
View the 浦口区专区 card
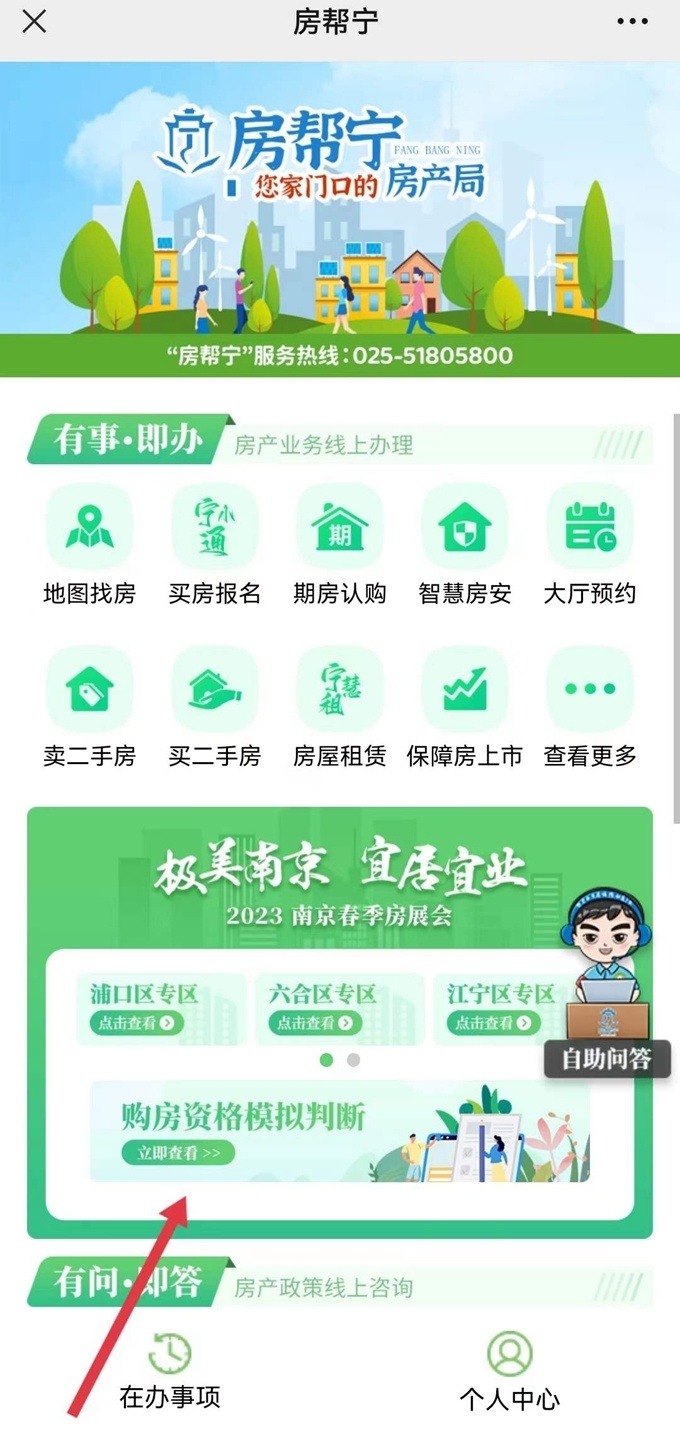[160, 1008]
